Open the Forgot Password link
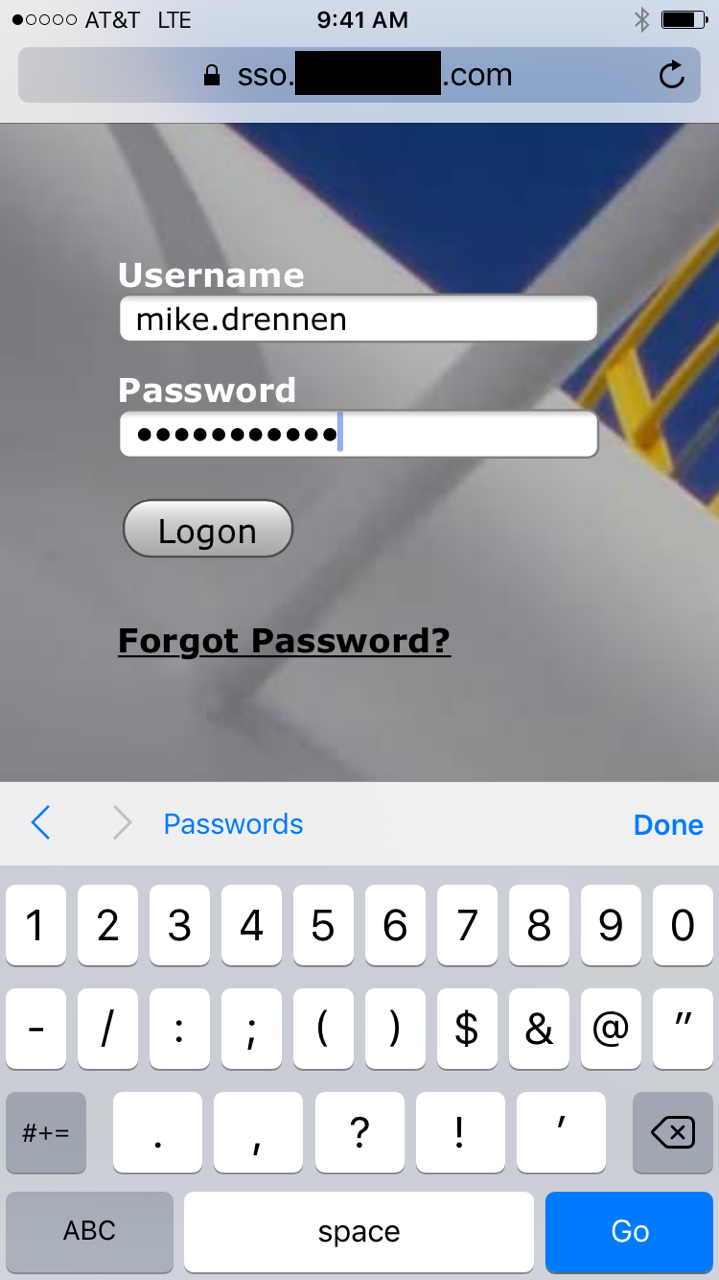Screen dimensions: 719x1280 click(x=284, y=640)
